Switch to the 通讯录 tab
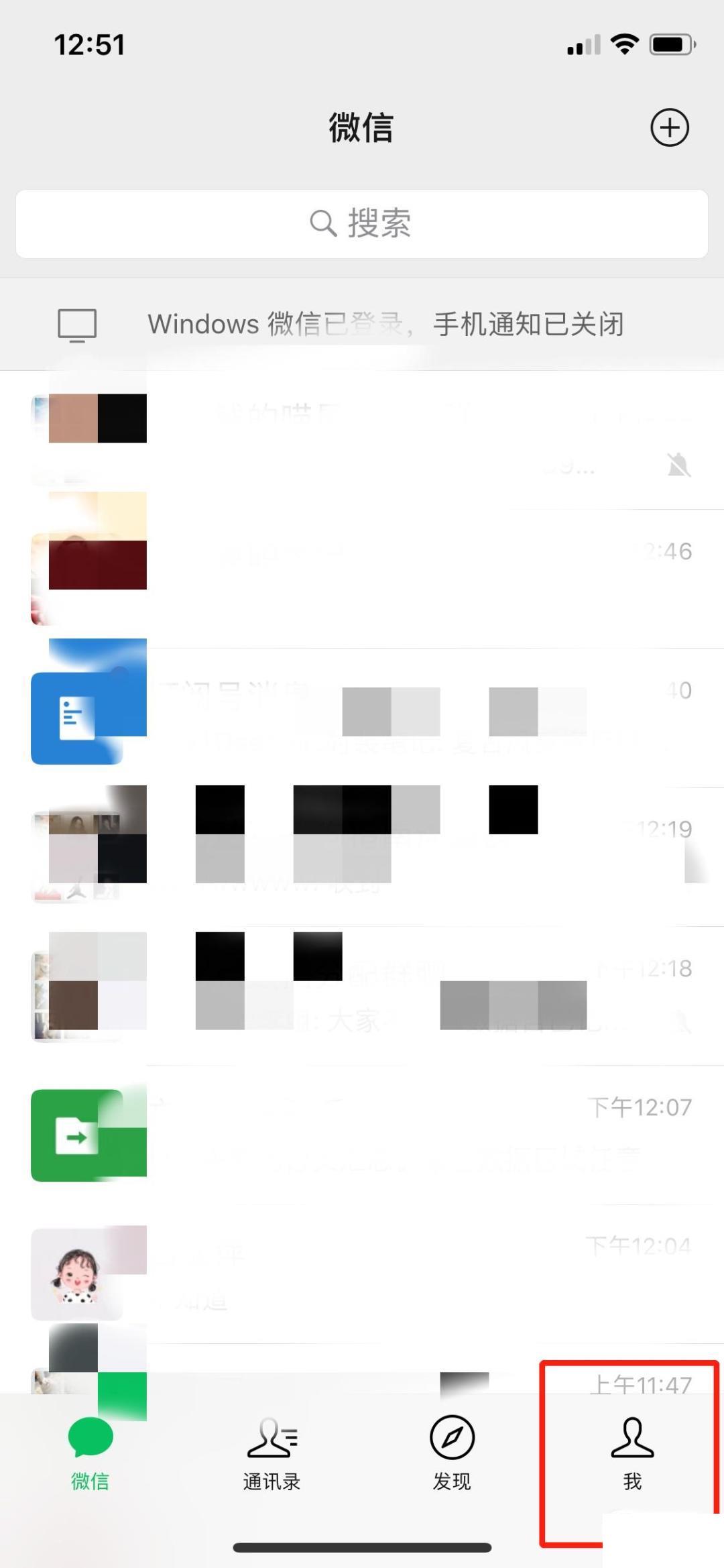This screenshot has height=1568, width=724. coord(271,1453)
